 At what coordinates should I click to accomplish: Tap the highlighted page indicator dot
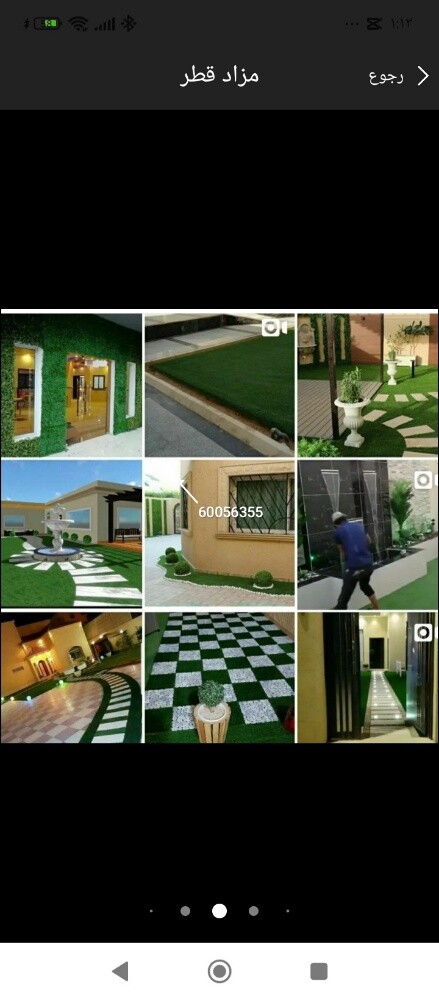[220, 911]
